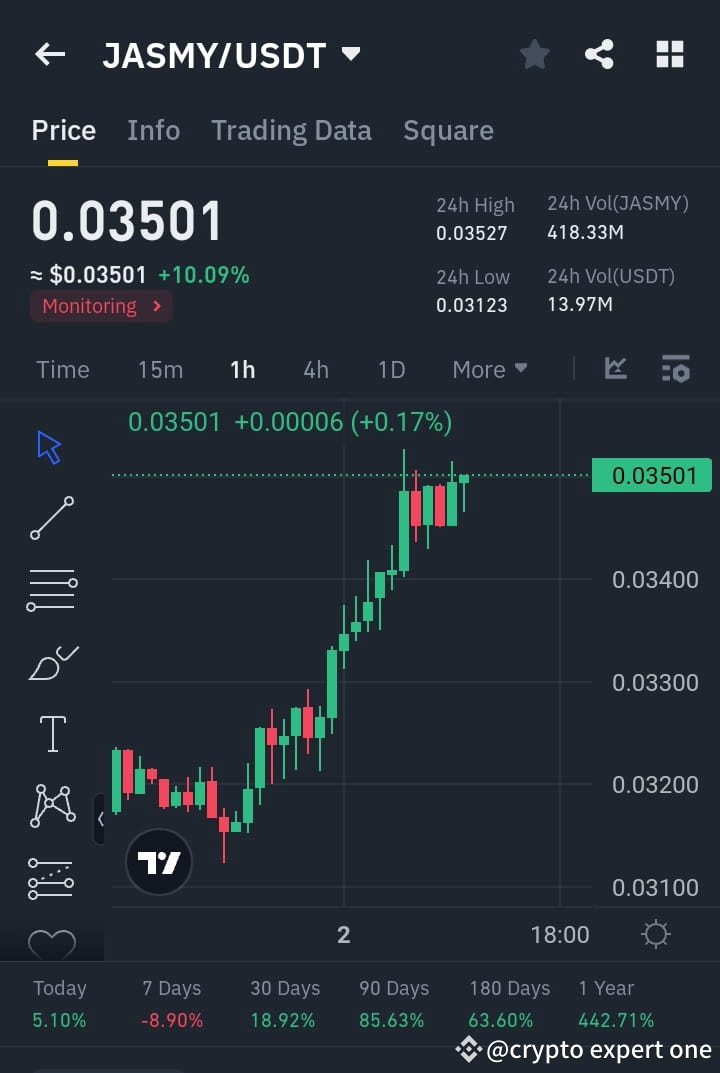Select the brush drawing tool

tap(51, 661)
